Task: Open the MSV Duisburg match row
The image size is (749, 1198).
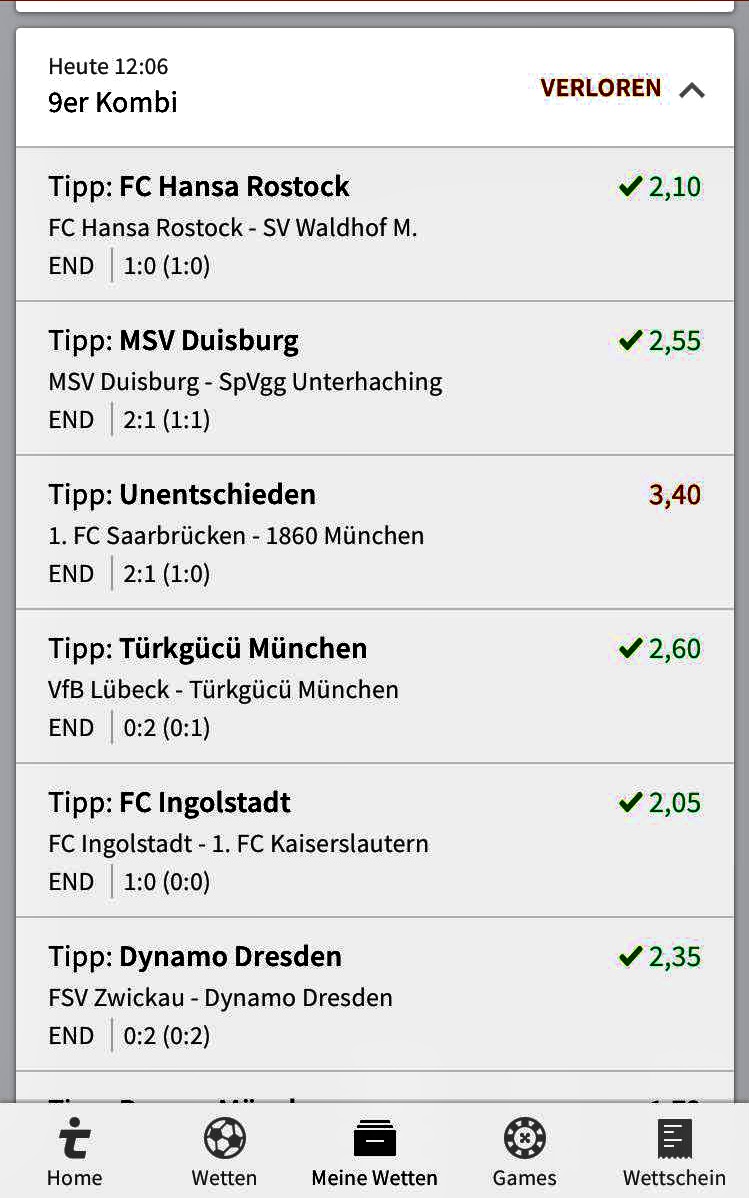Action: (374, 379)
